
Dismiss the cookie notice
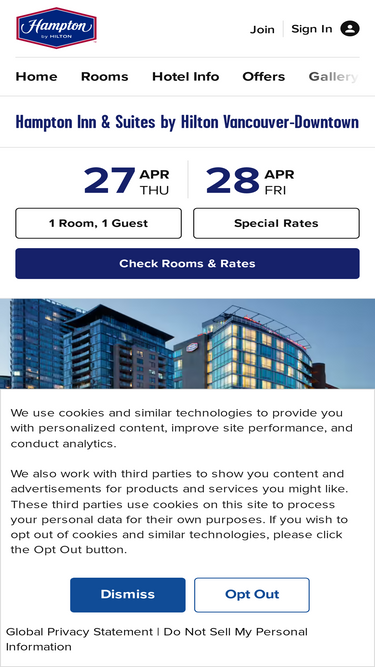tap(128, 595)
